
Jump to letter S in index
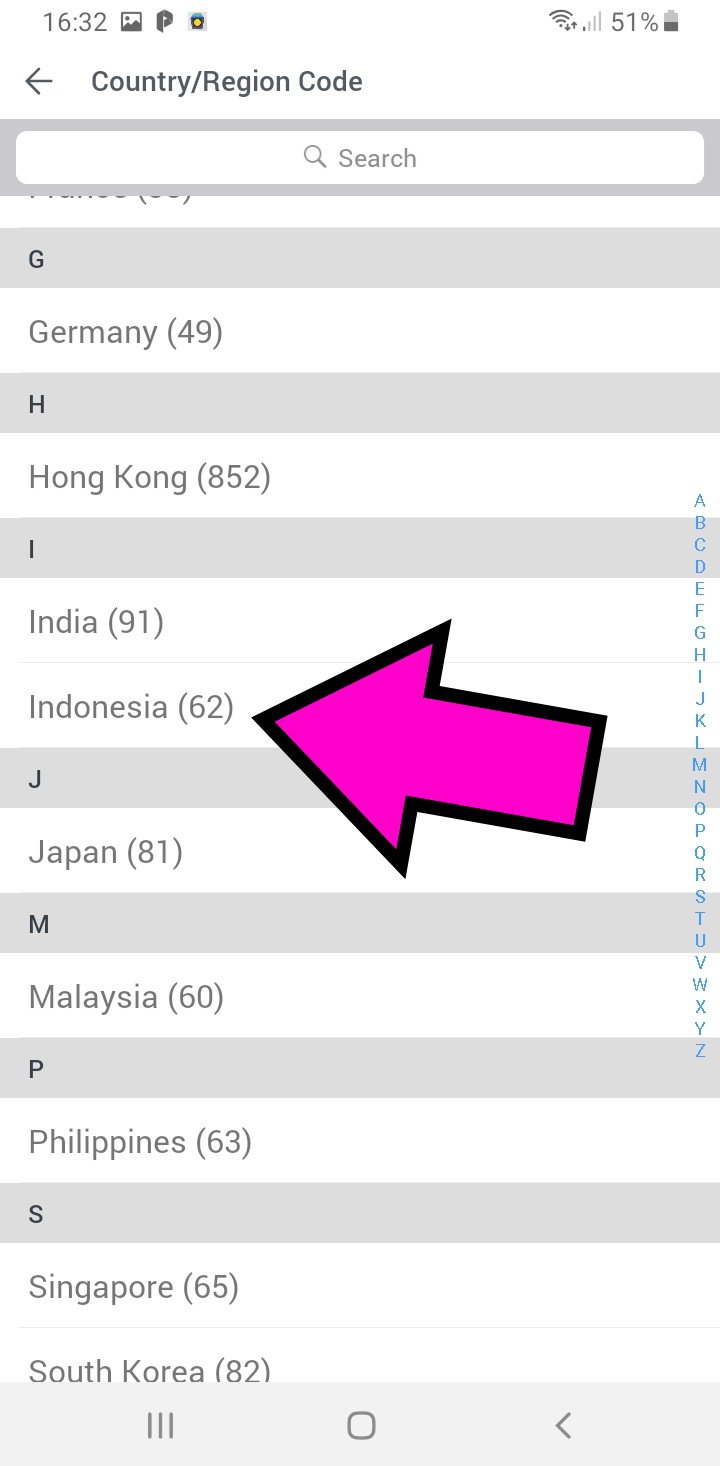click(x=700, y=896)
